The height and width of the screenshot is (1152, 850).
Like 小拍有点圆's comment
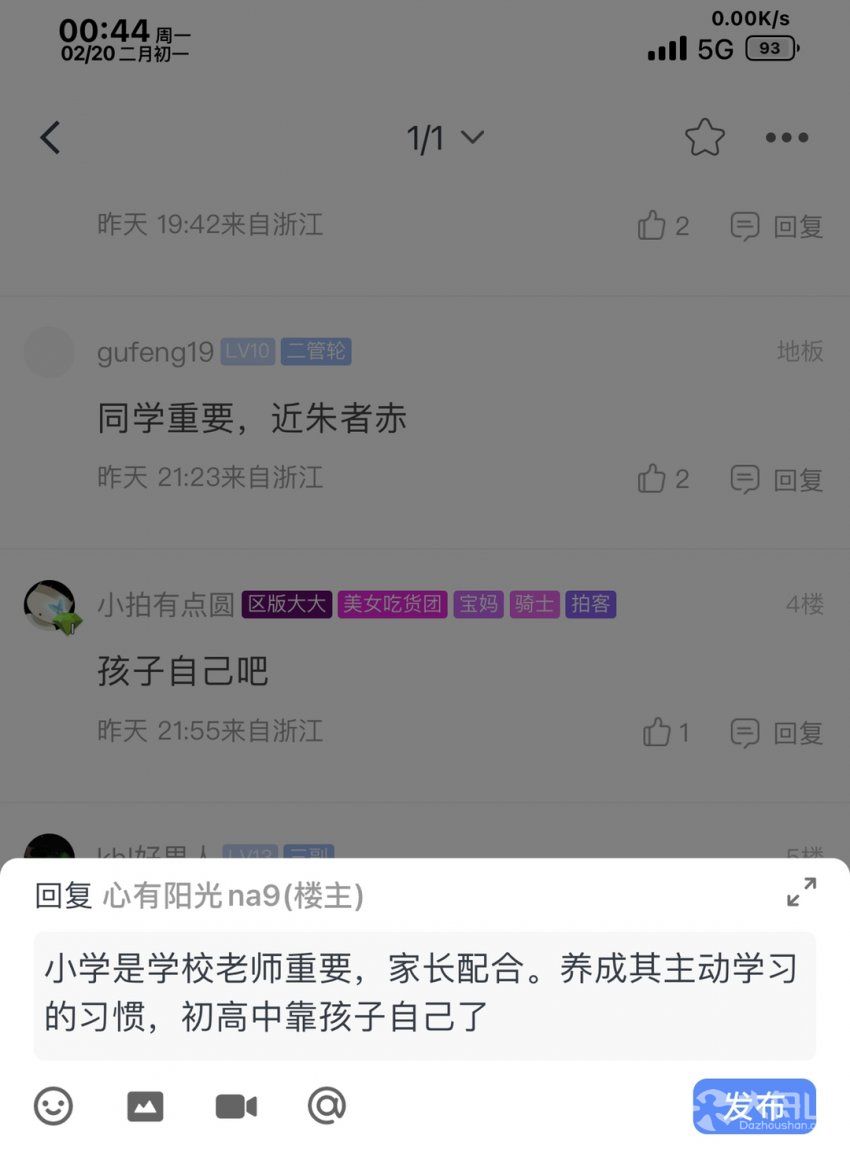point(666,732)
